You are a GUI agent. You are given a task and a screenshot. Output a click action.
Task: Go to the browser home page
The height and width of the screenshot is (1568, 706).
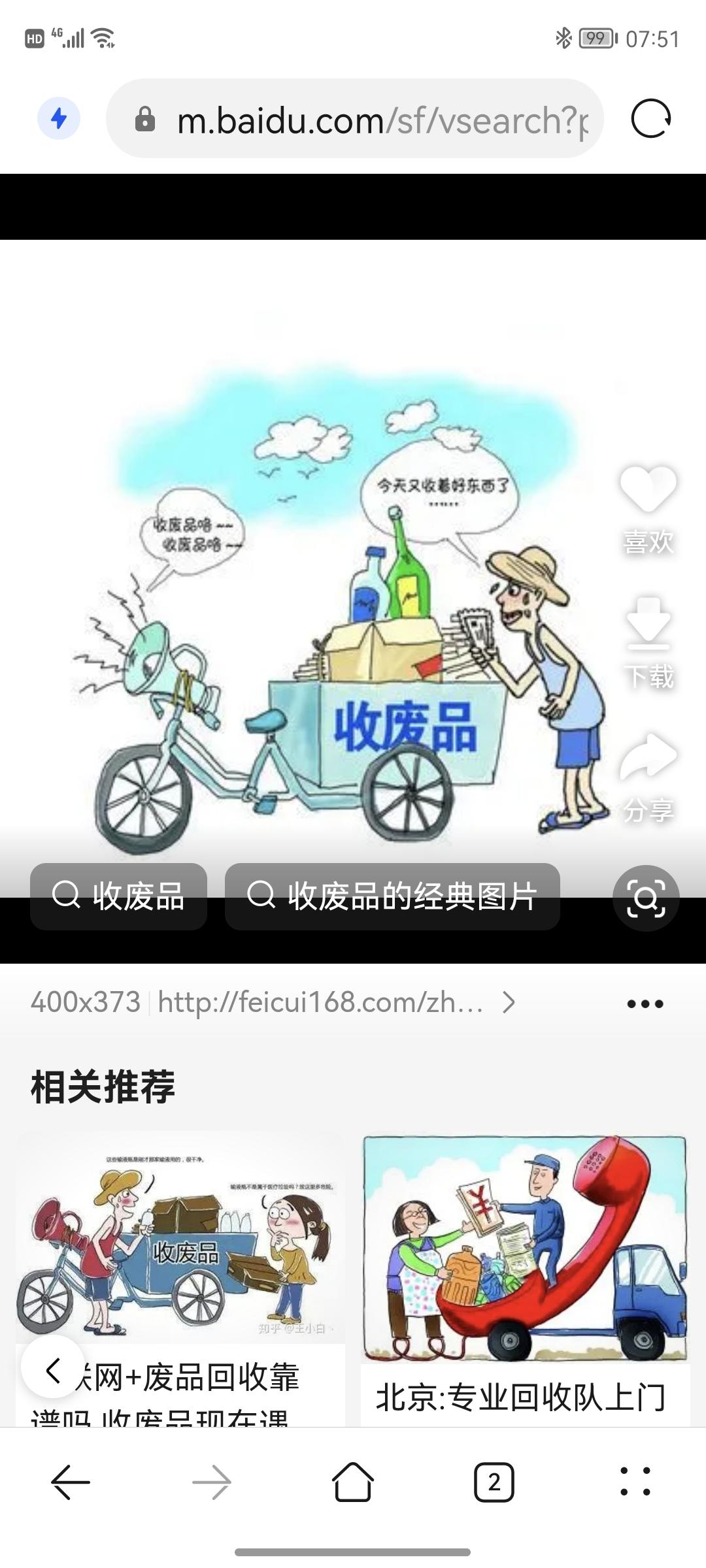click(x=353, y=1482)
